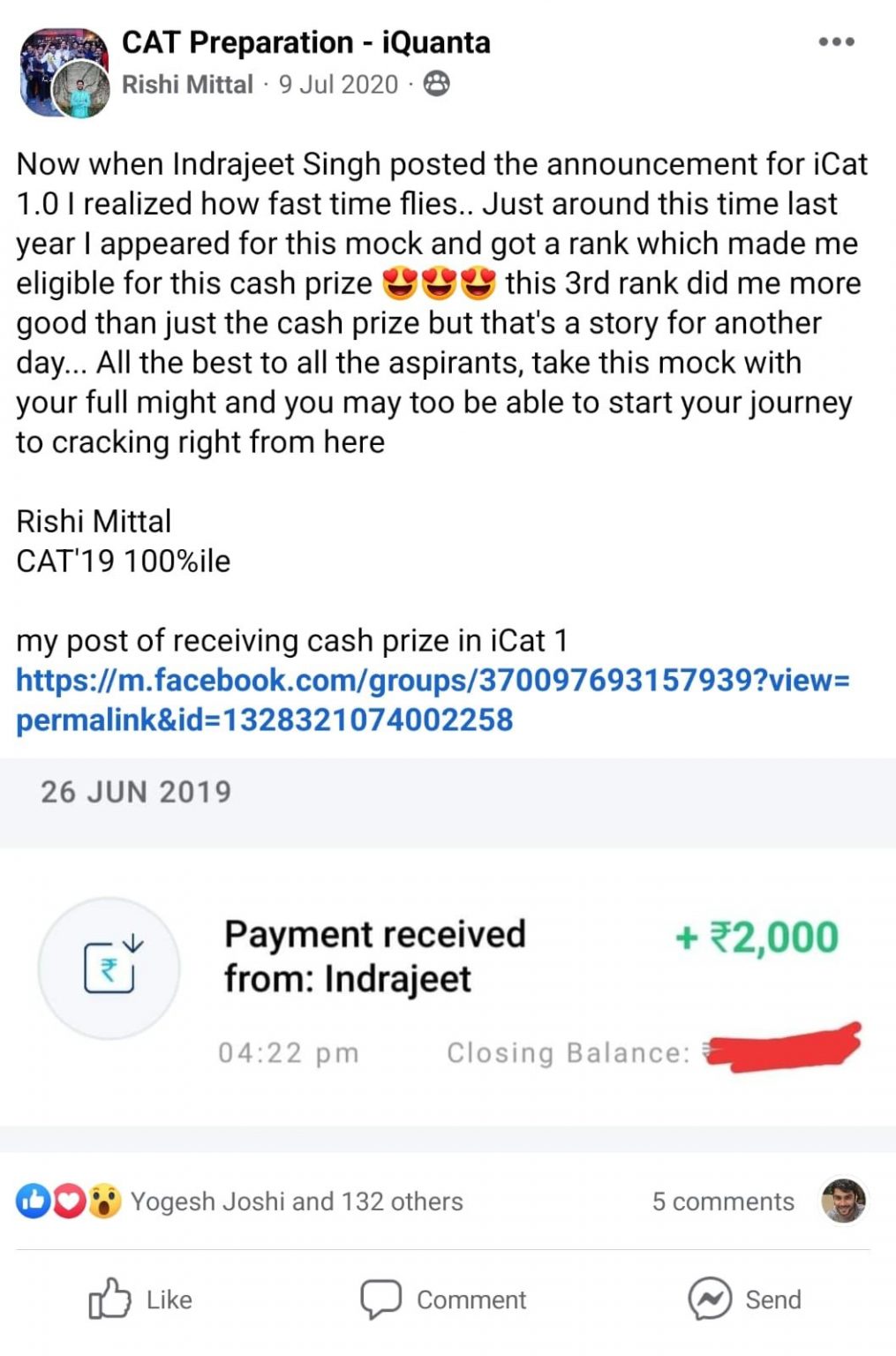
Task: View reactions from Yogesh Joshi and others
Action: 296,1202
